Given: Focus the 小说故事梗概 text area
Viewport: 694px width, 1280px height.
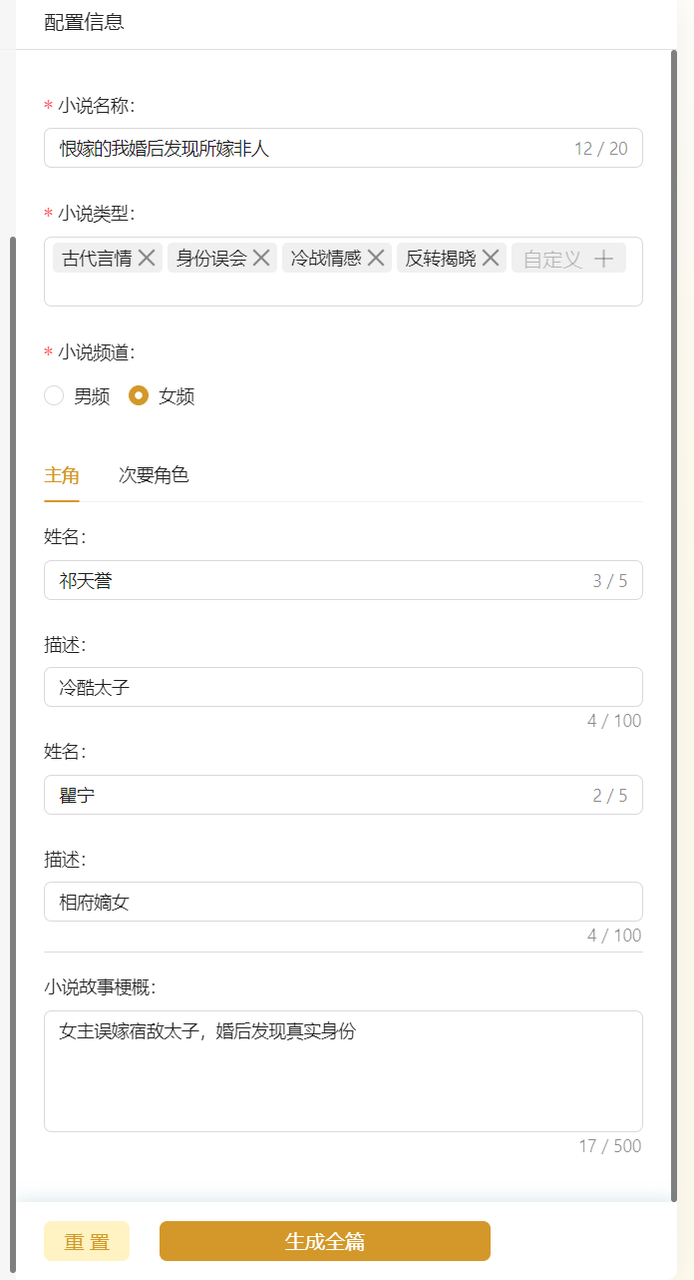Looking at the screenshot, I should 343,1071.
